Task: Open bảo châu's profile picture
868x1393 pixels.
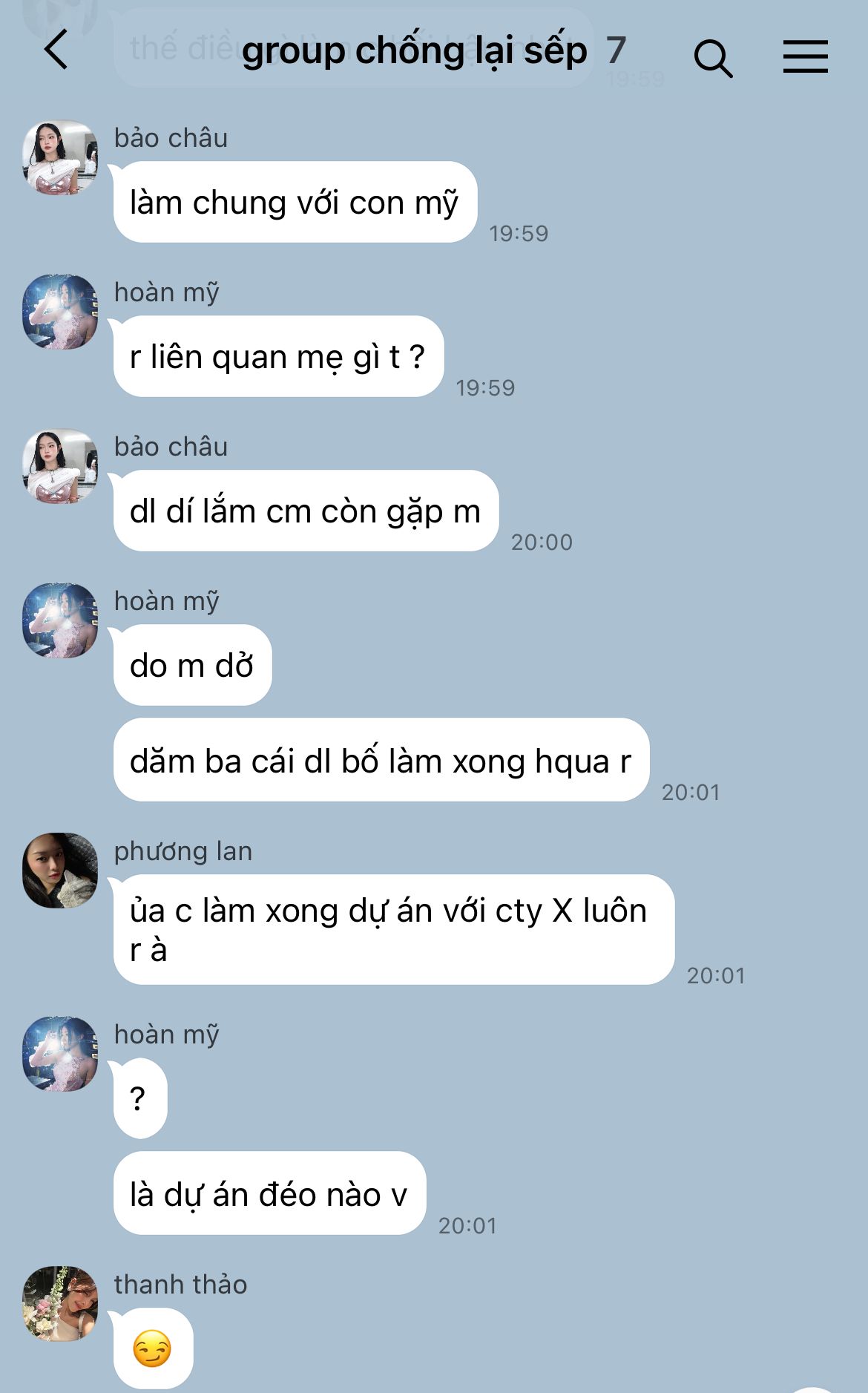Action: 60,157
